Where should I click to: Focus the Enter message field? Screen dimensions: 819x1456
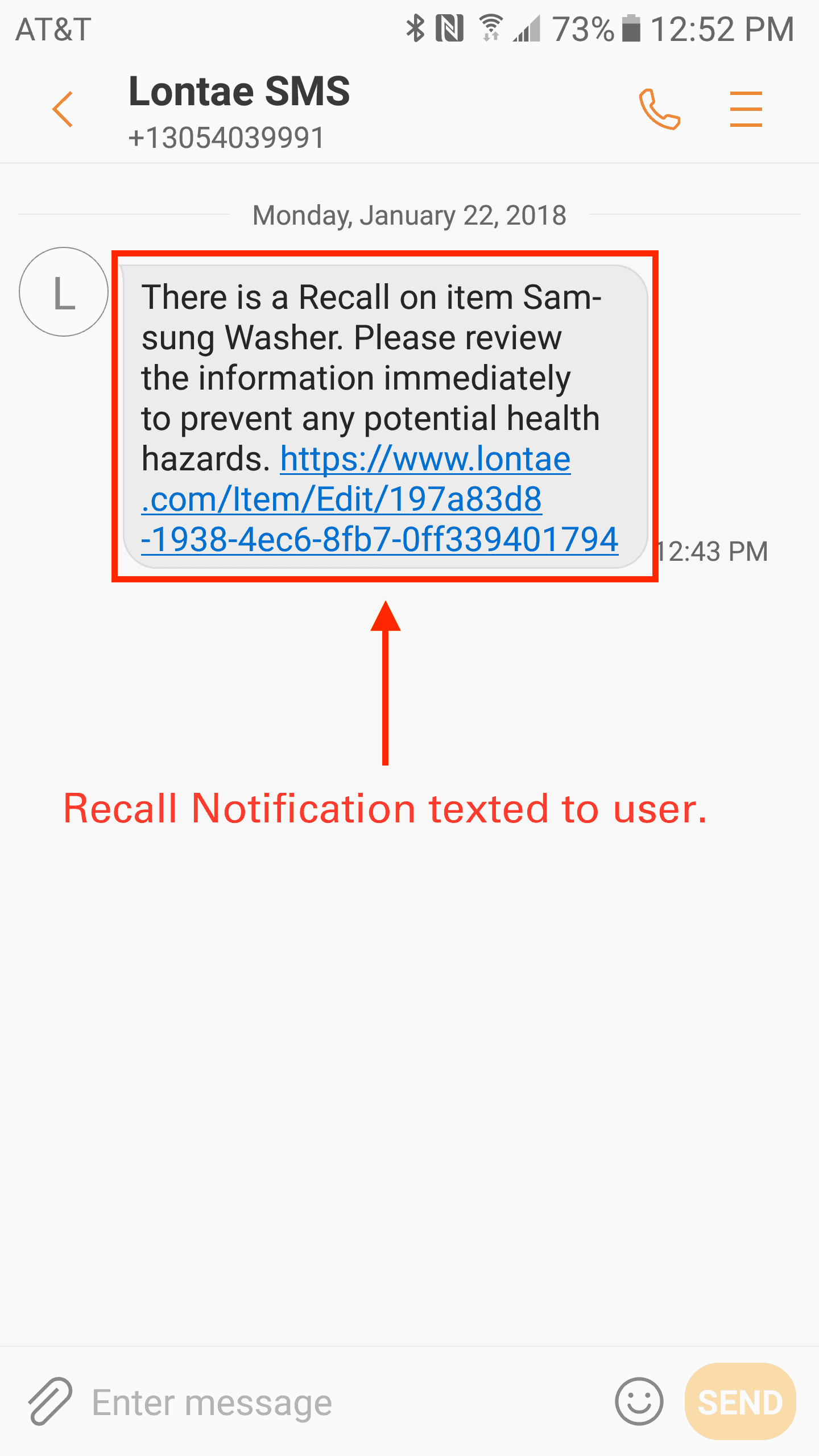tap(341, 1402)
